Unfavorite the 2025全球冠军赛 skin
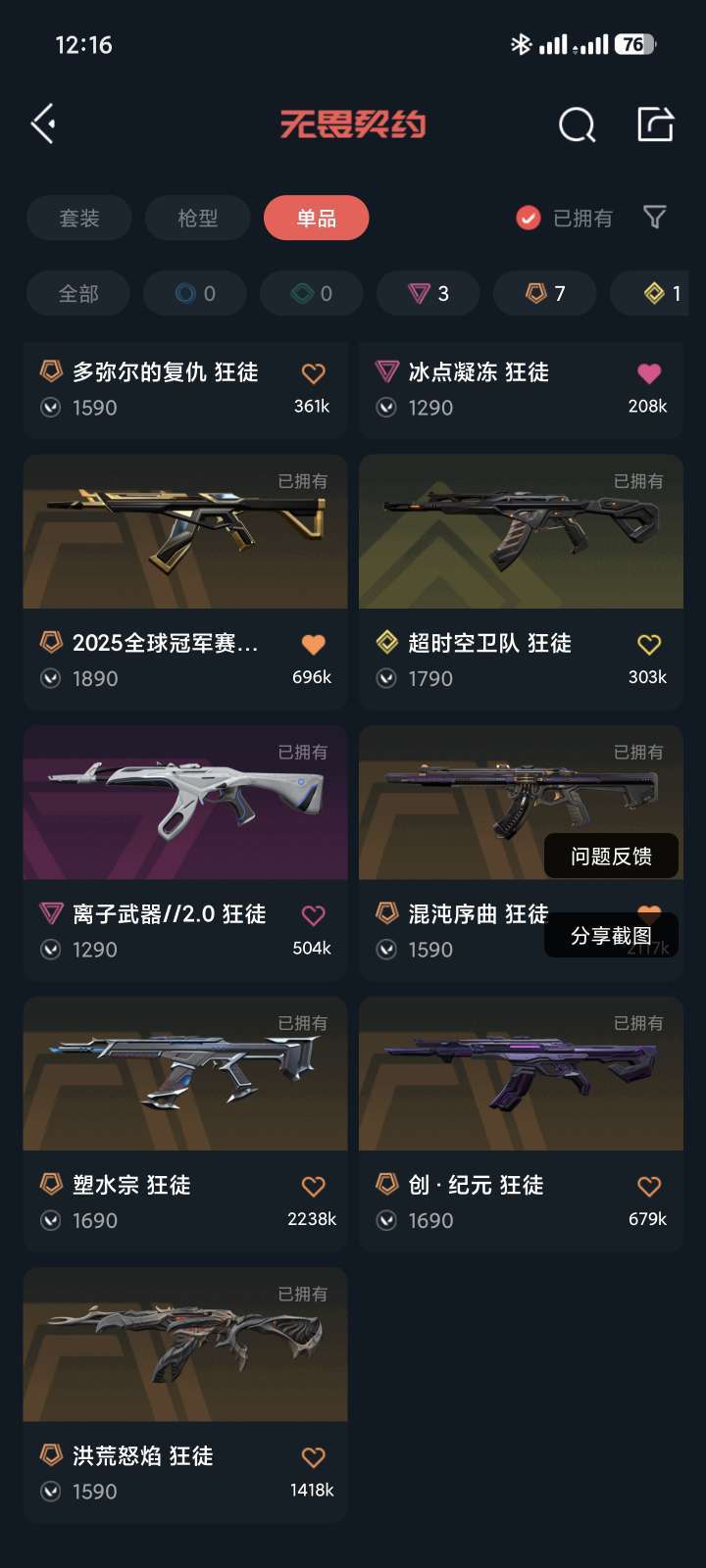Viewport: 706px width, 1568px height. [313, 644]
